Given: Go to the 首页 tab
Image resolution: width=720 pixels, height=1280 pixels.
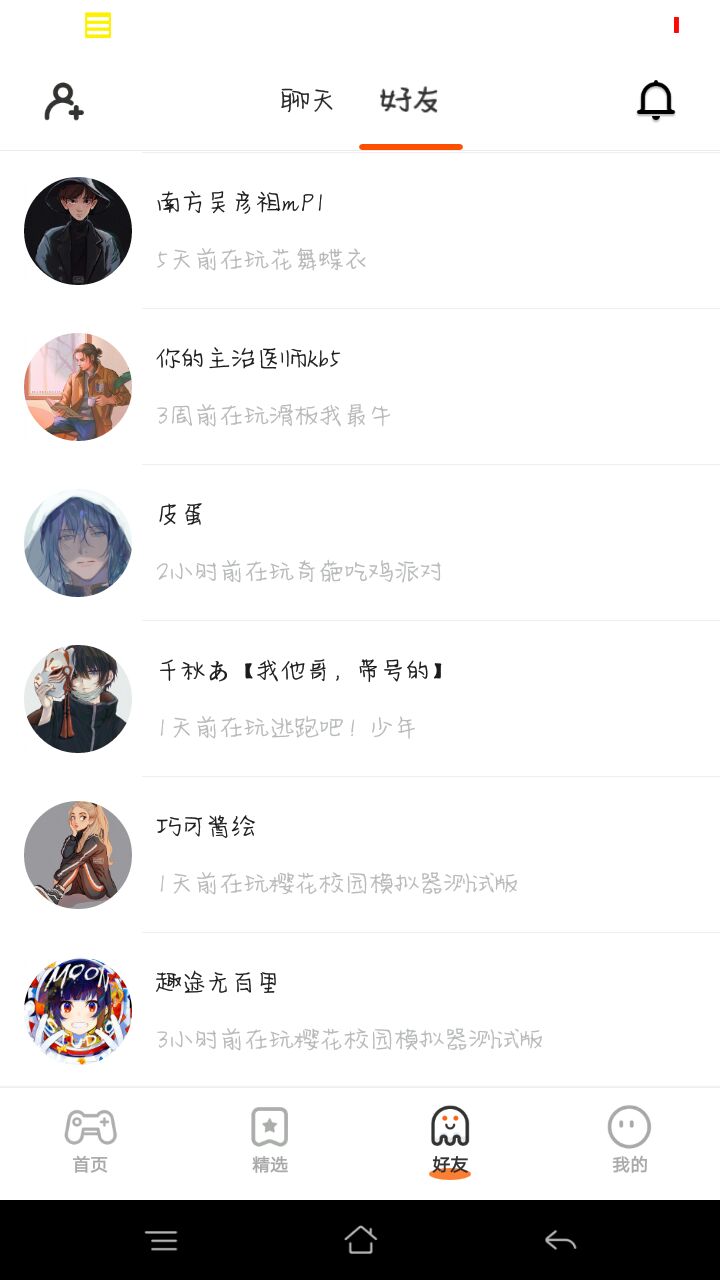Looking at the screenshot, I should 90,1140.
